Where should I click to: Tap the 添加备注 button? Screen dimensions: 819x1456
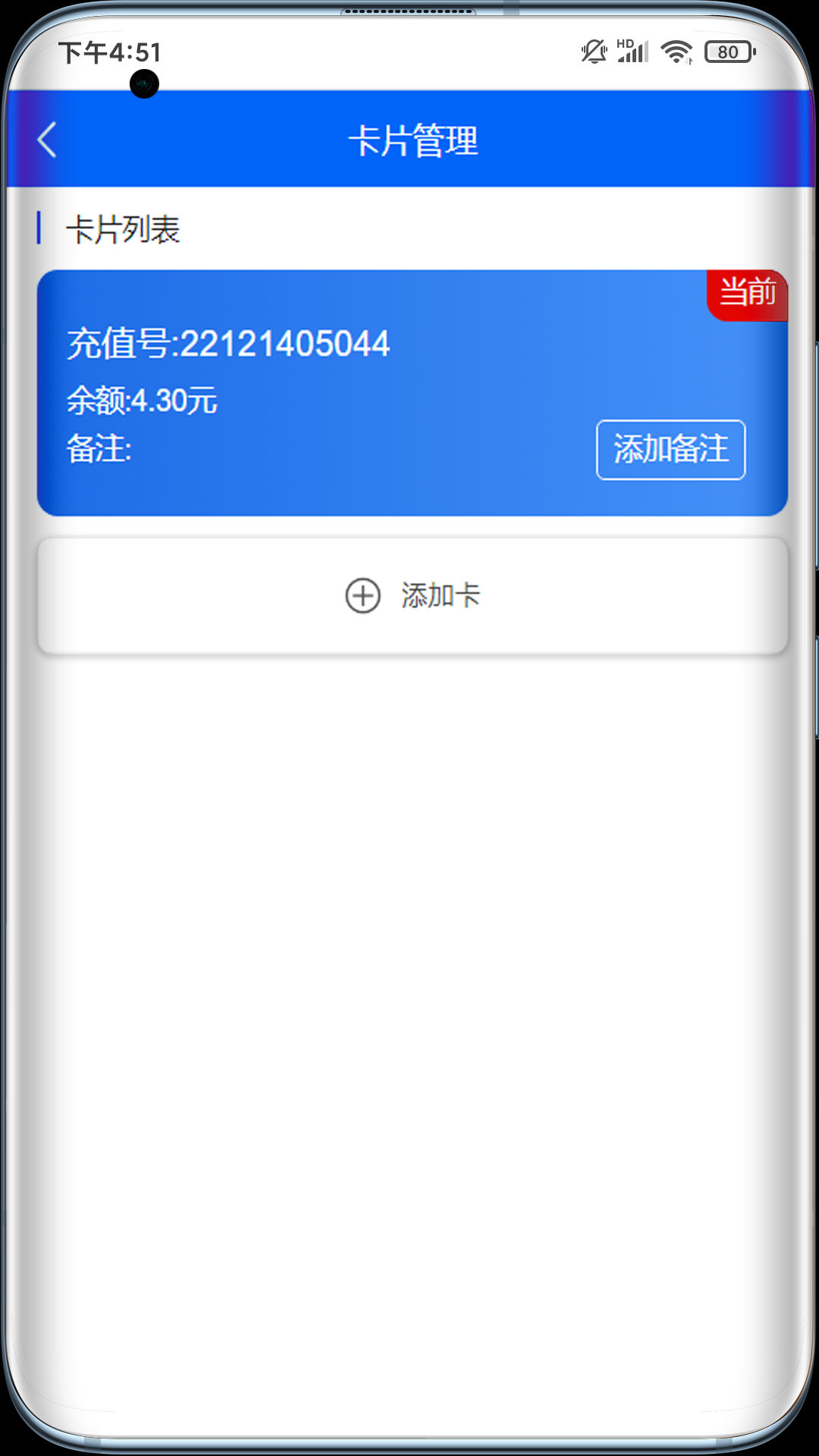click(x=670, y=450)
